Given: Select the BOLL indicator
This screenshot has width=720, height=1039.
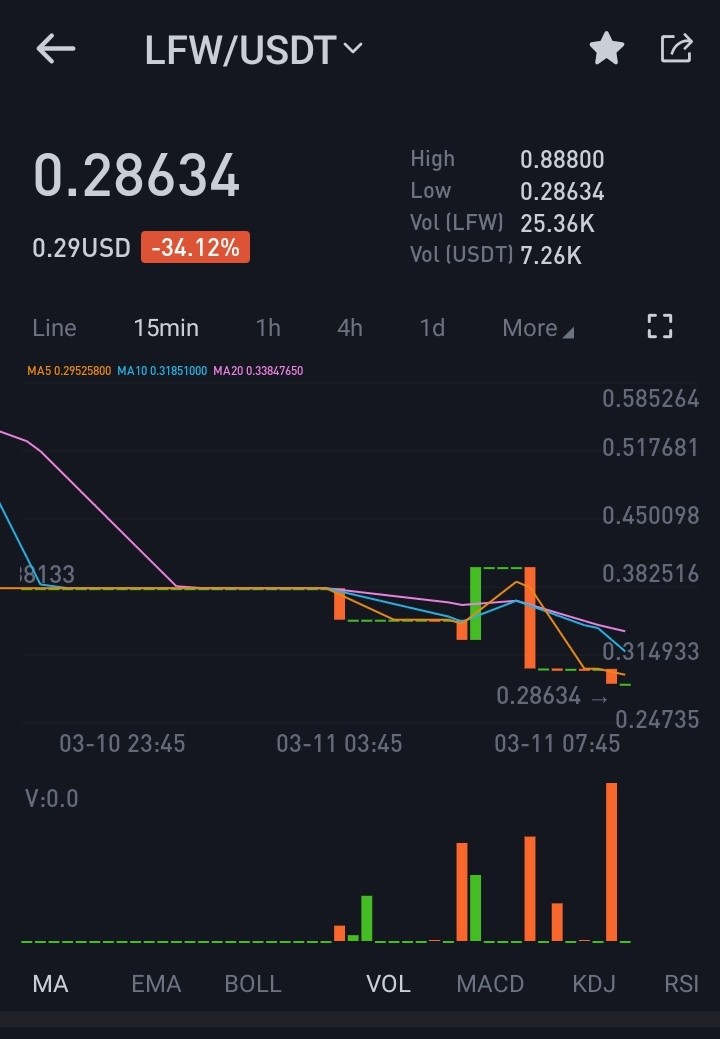Looking at the screenshot, I should (253, 984).
